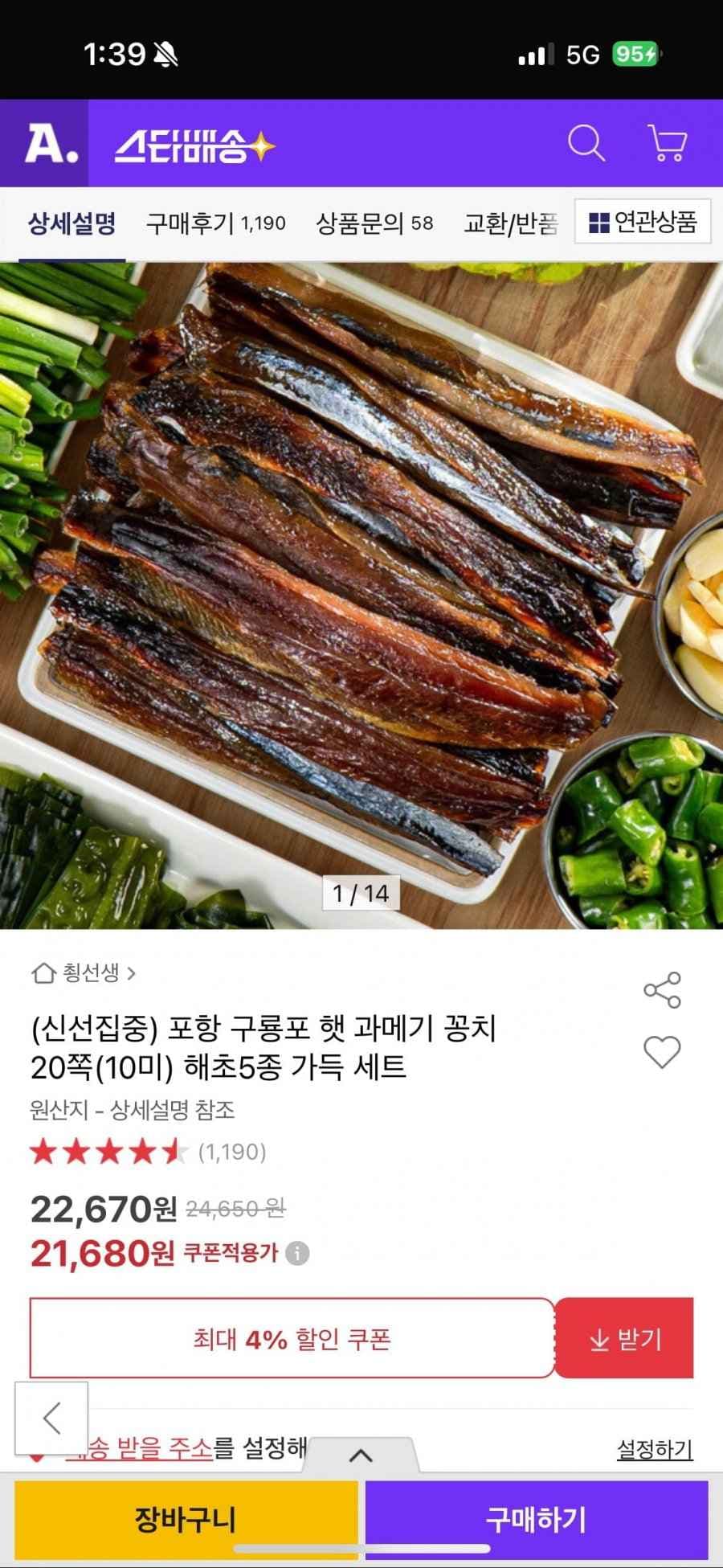
Task: Tap the 받기 coupon download button
Action: tap(627, 1338)
